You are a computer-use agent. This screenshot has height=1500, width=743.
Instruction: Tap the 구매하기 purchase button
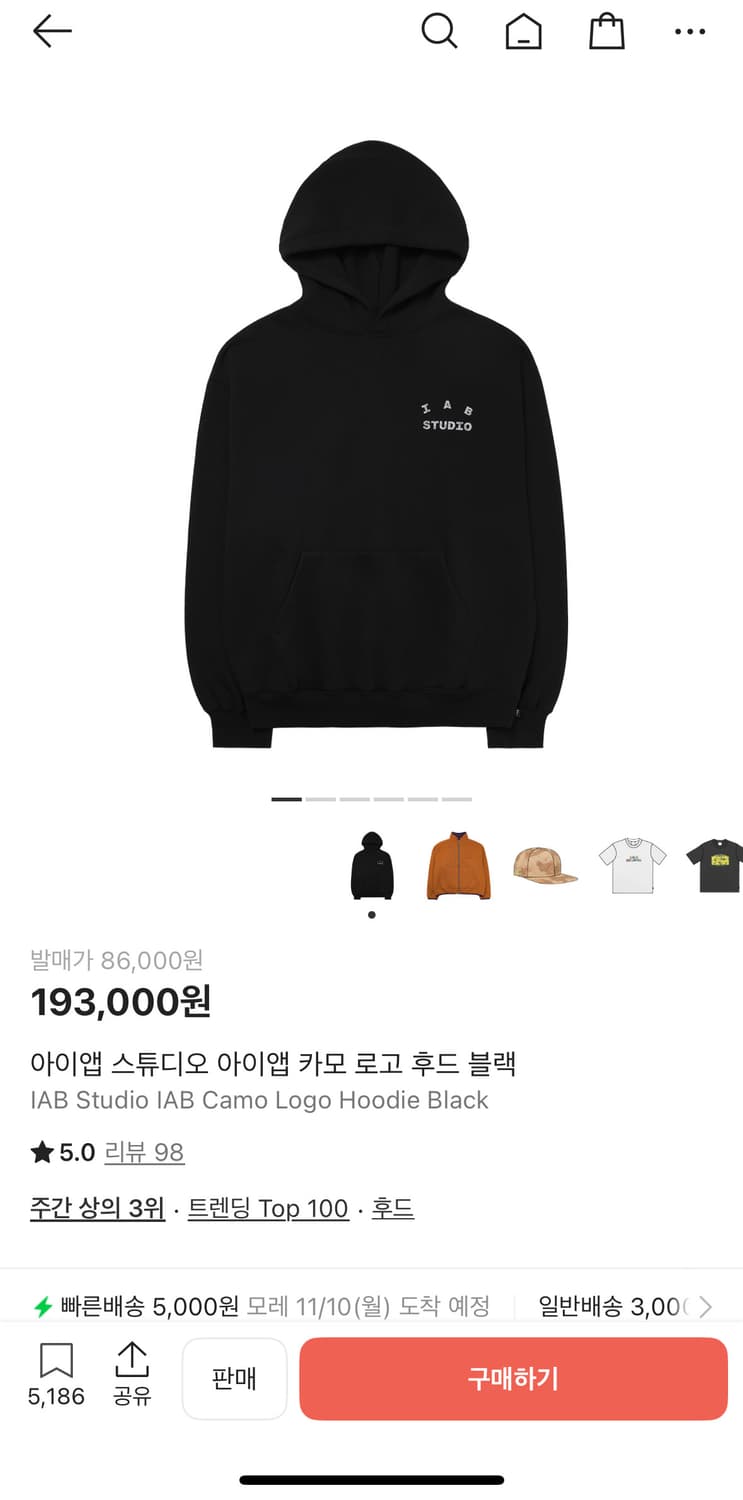pos(513,1379)
